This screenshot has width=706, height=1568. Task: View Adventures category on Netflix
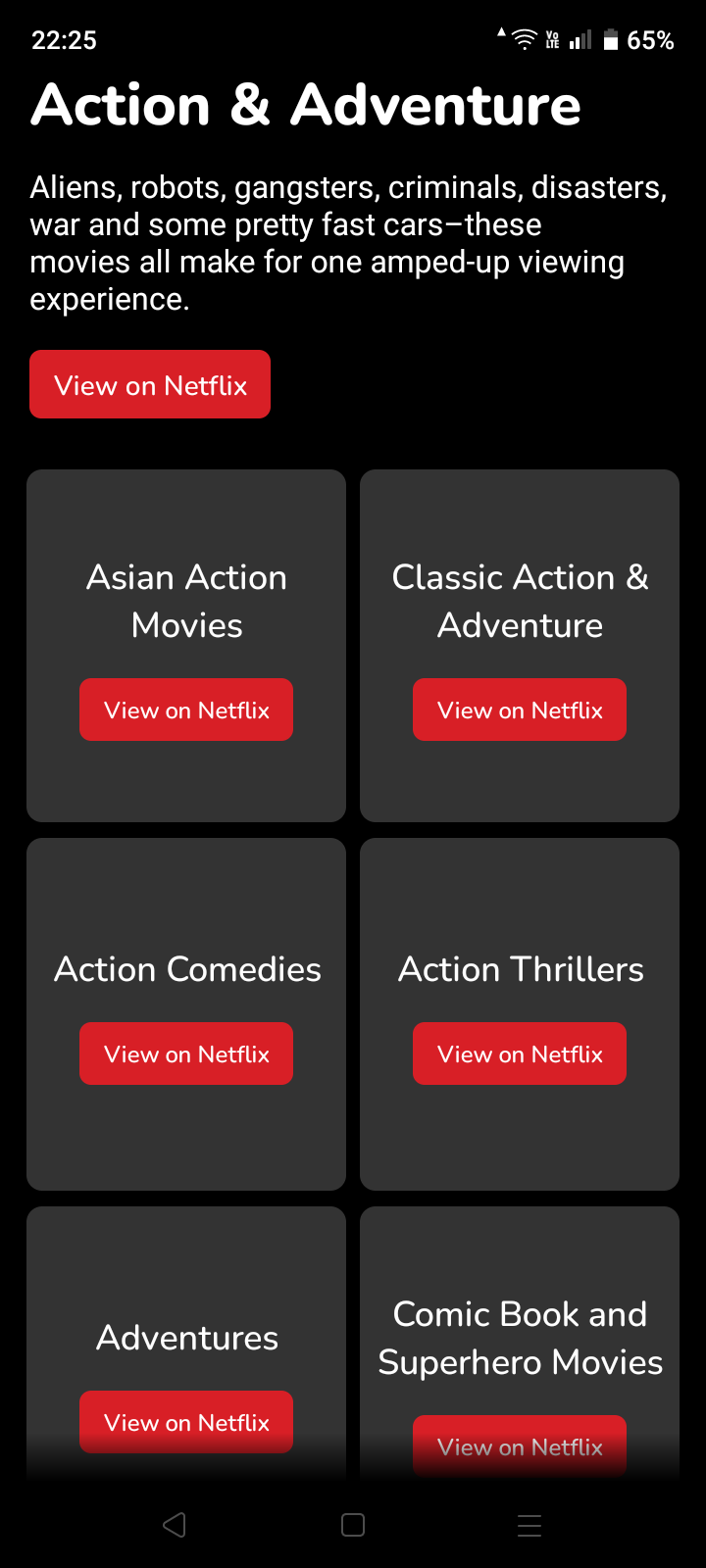pos(186,1422)
